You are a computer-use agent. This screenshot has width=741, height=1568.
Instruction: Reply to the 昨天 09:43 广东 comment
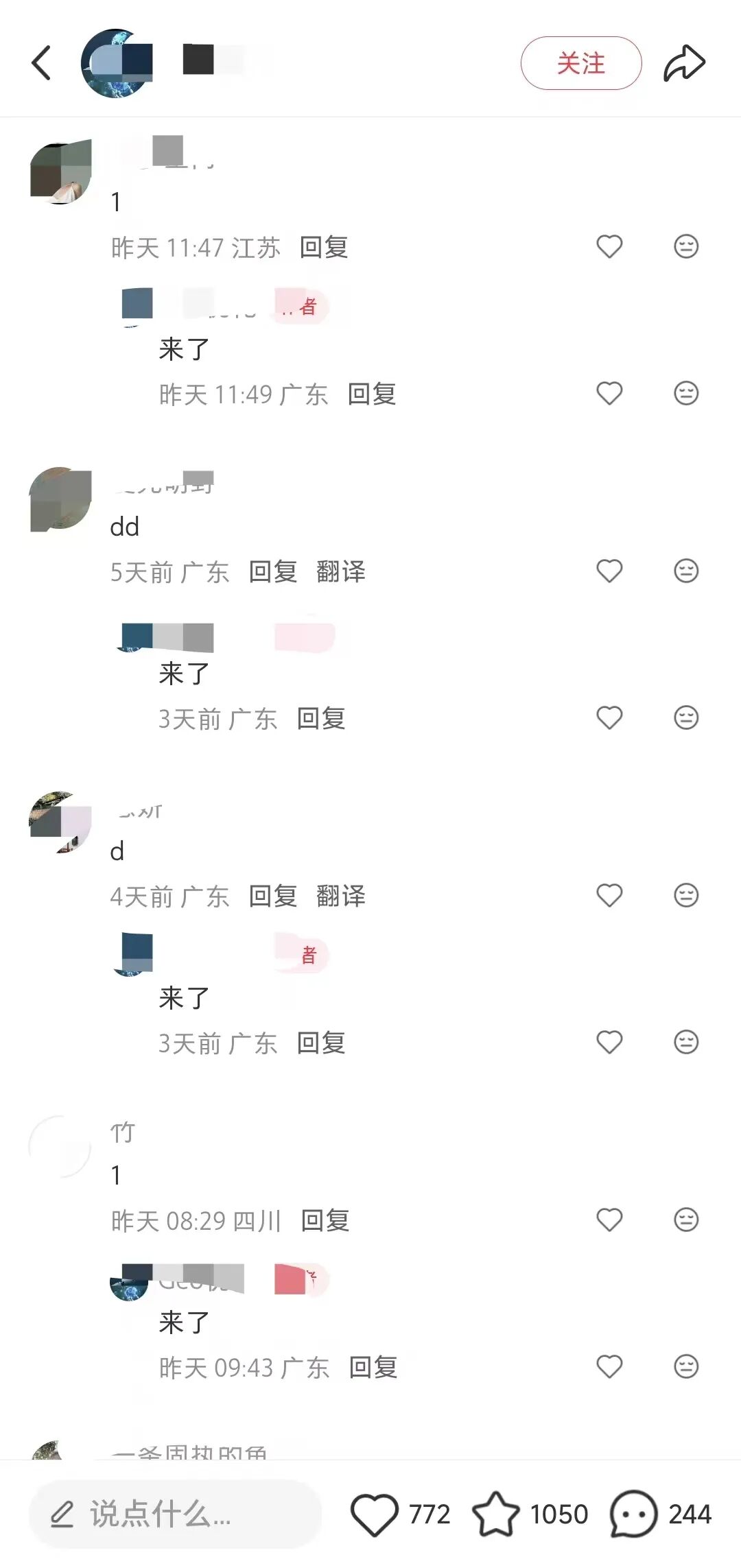373,1368
